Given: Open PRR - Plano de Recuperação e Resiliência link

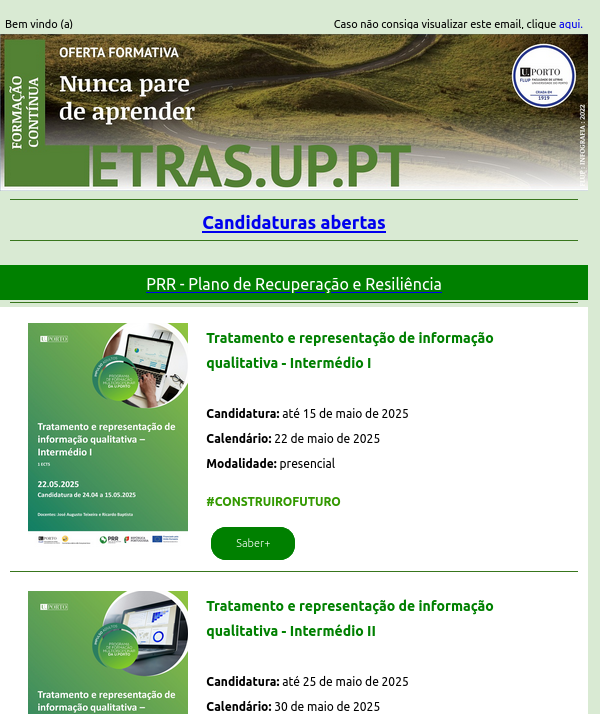Looking at the screenshot, I should click(293, 284).
